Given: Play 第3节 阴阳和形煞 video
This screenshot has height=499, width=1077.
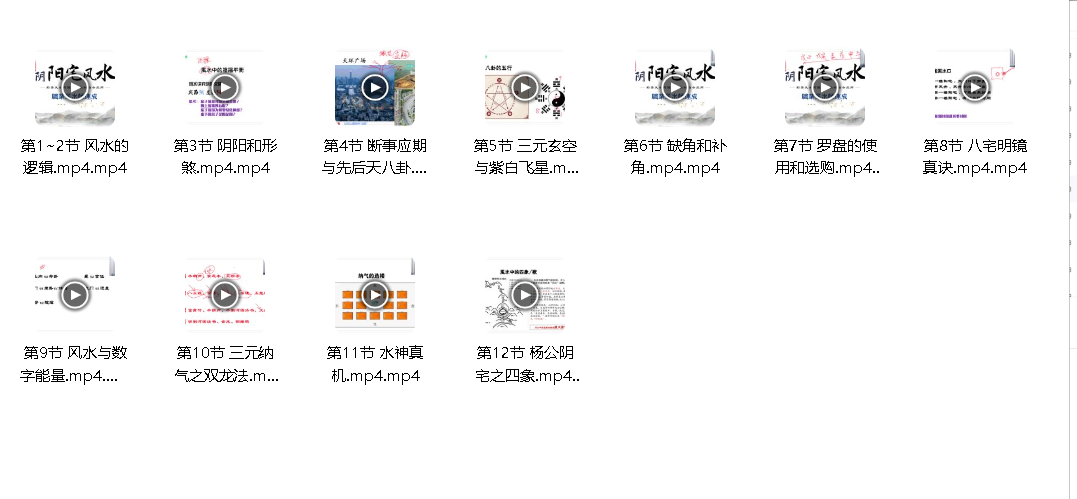Looking at the screenshot, I should point(225,88).
